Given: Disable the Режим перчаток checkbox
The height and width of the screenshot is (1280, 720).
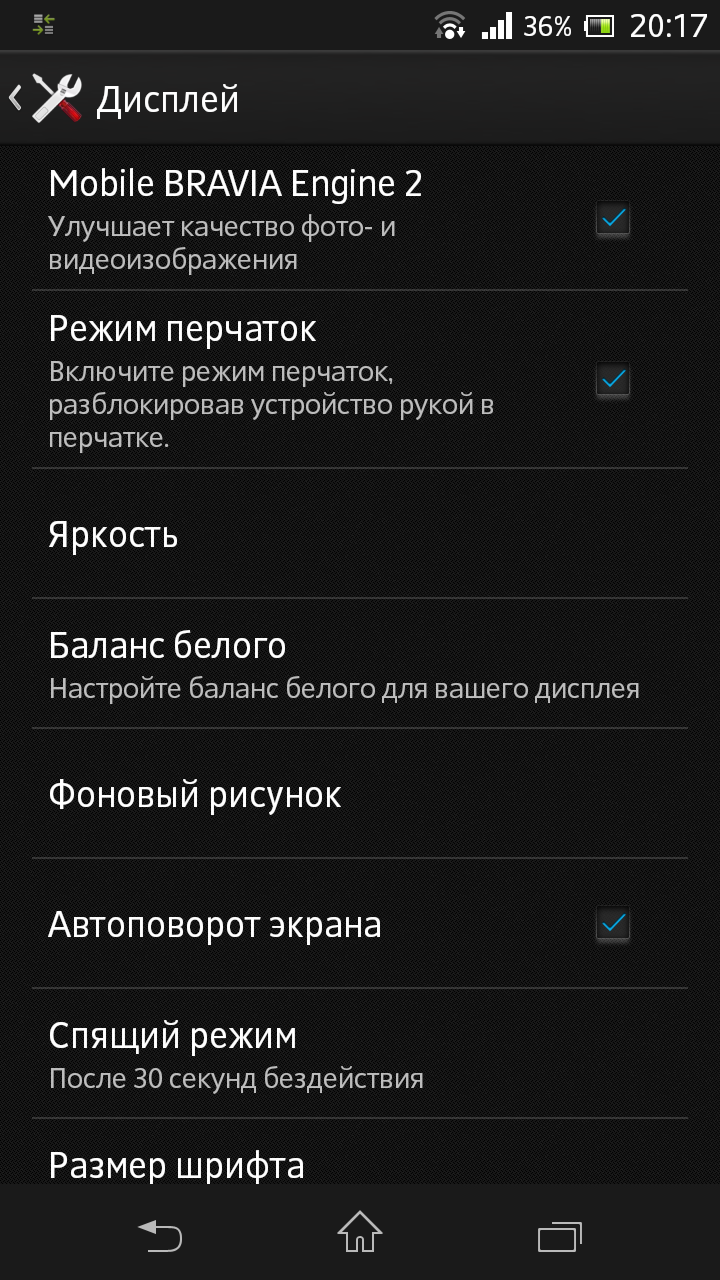Looking at the screenshot, I should click(612, 379).
